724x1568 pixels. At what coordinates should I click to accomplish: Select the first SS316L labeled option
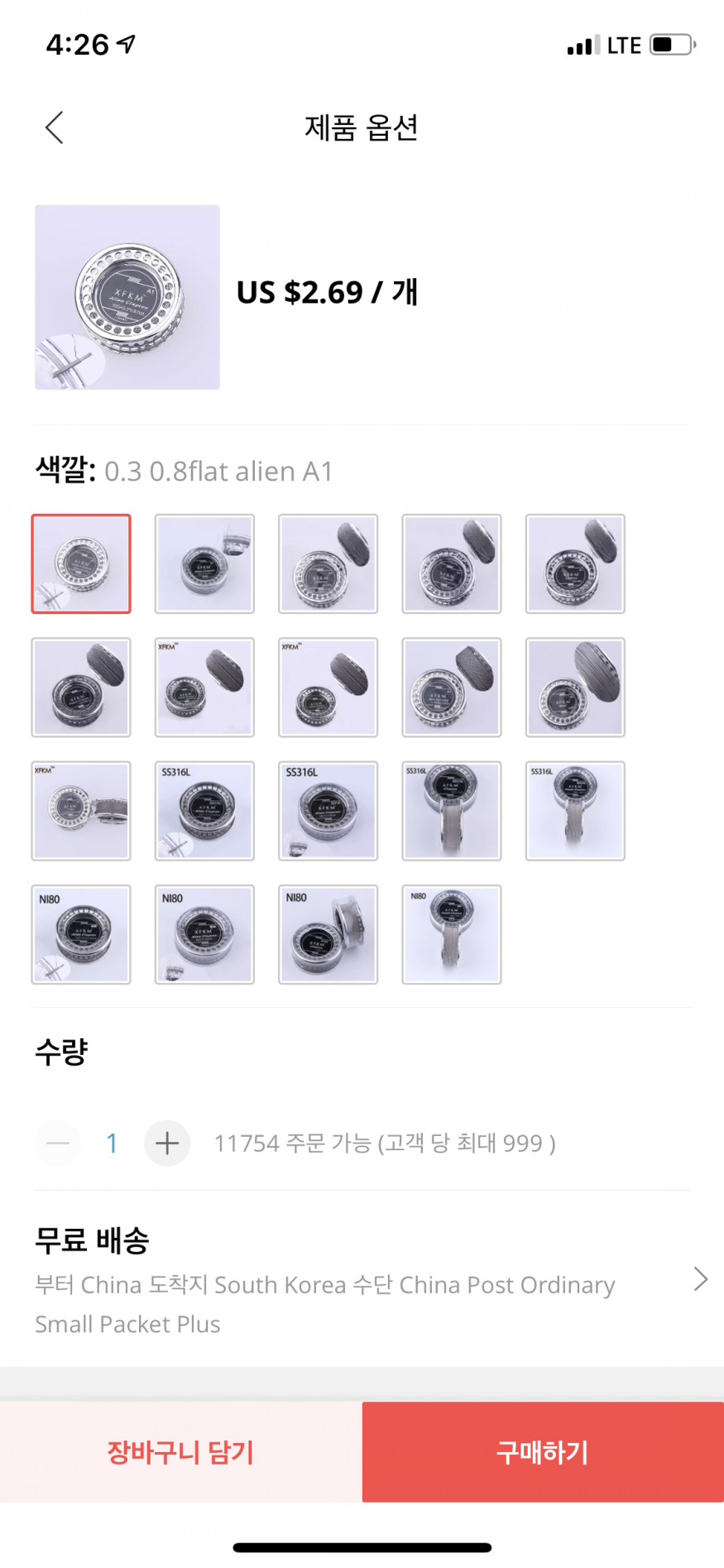click(204, 811)
